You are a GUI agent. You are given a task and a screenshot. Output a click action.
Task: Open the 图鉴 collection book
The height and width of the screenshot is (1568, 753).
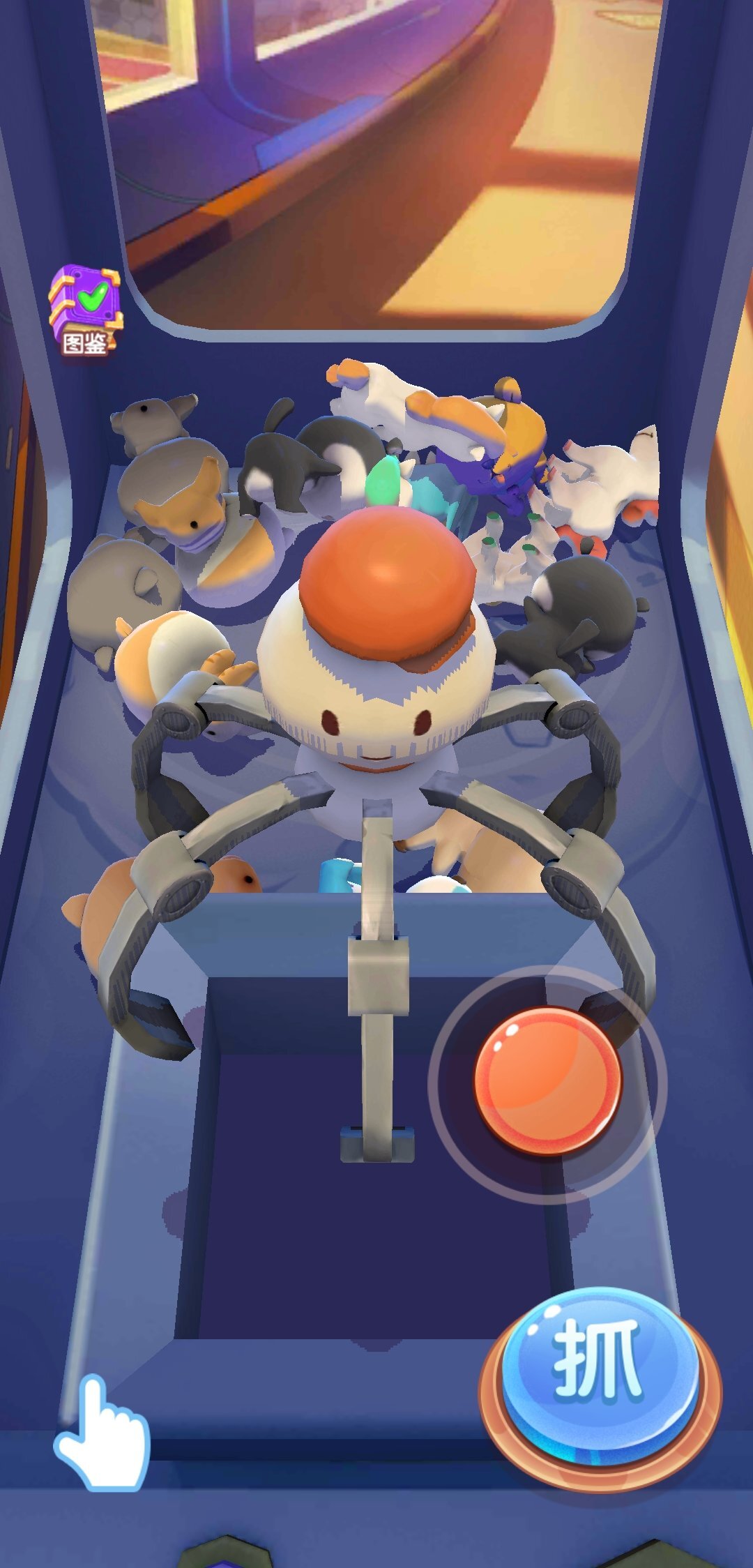coord(85,310)
